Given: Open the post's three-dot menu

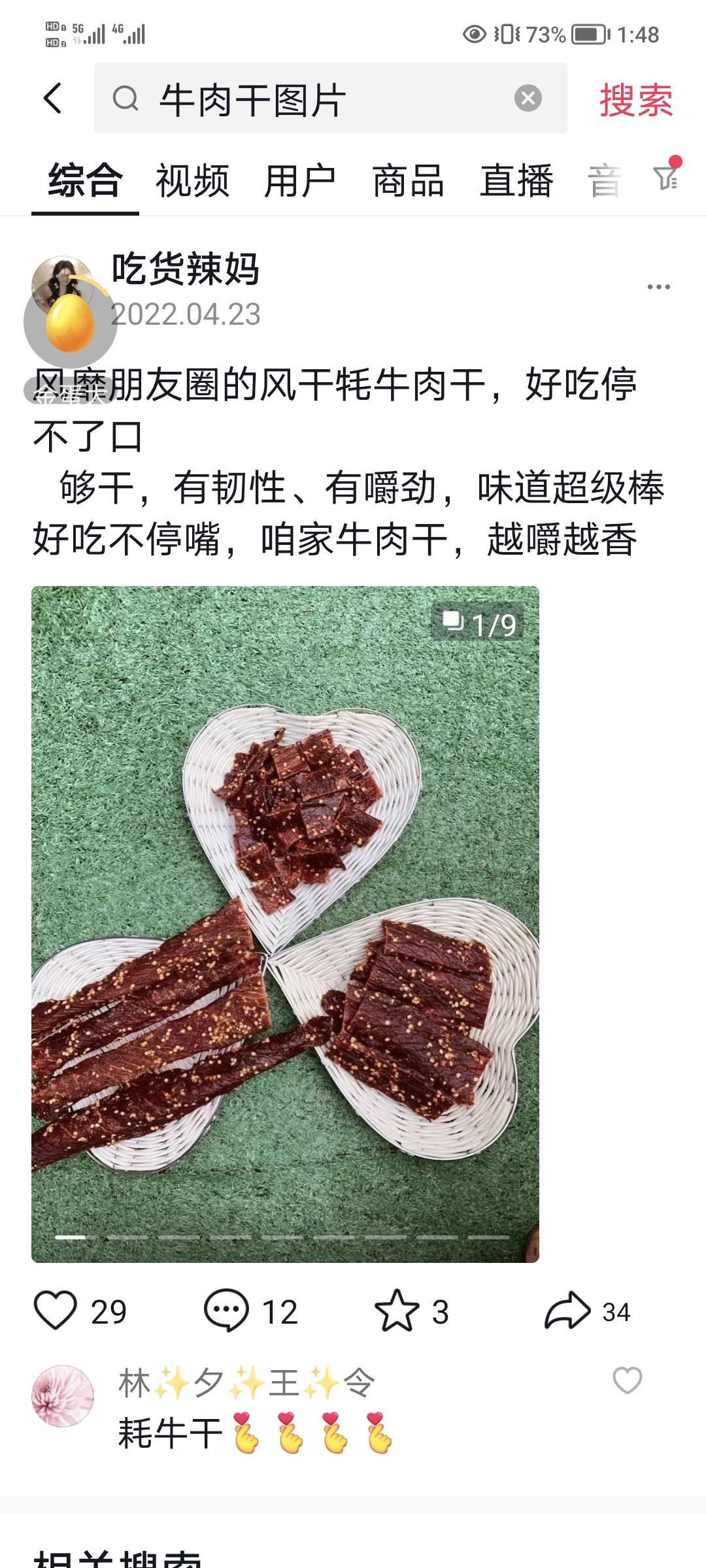Looking at the screenshot, I should (658, 287).
